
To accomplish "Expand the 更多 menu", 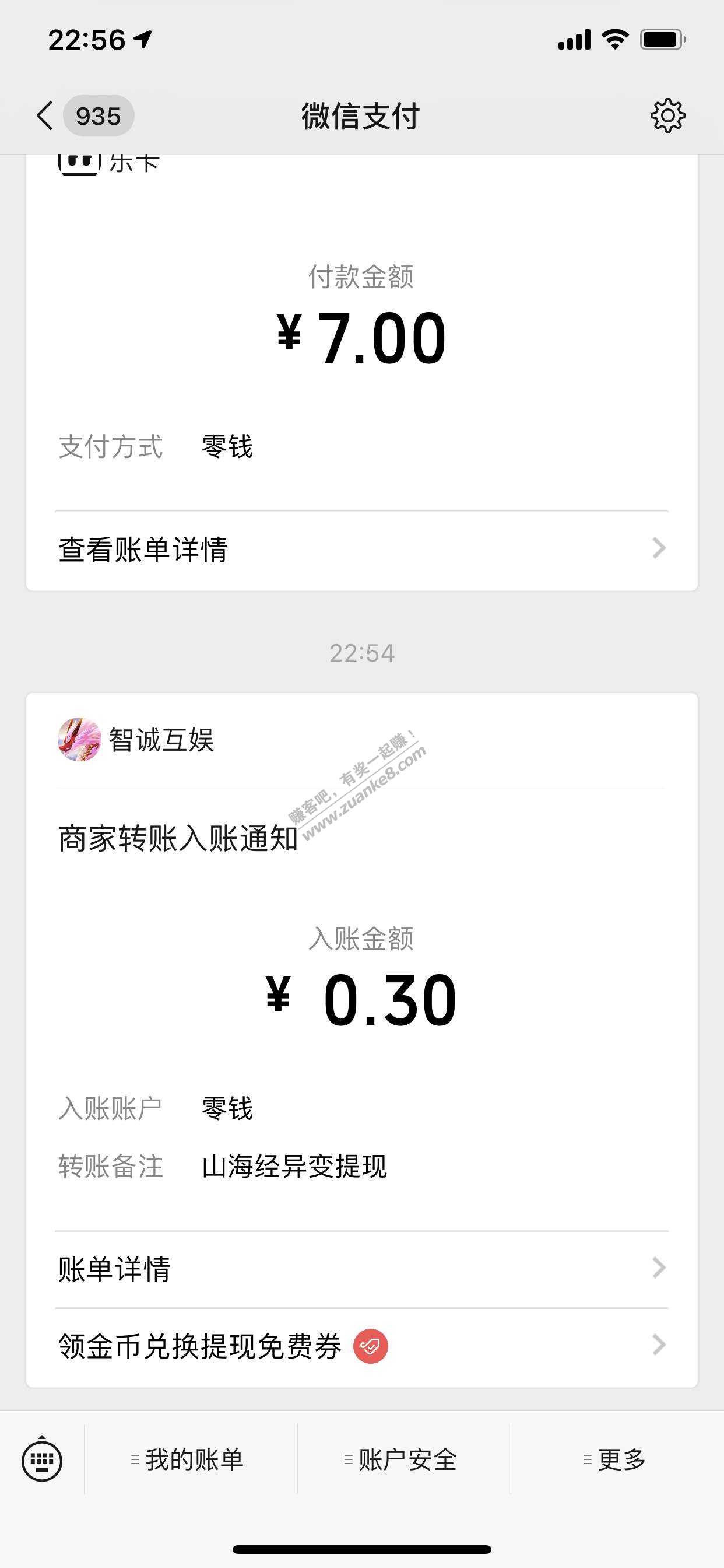I will point(616,1459).
